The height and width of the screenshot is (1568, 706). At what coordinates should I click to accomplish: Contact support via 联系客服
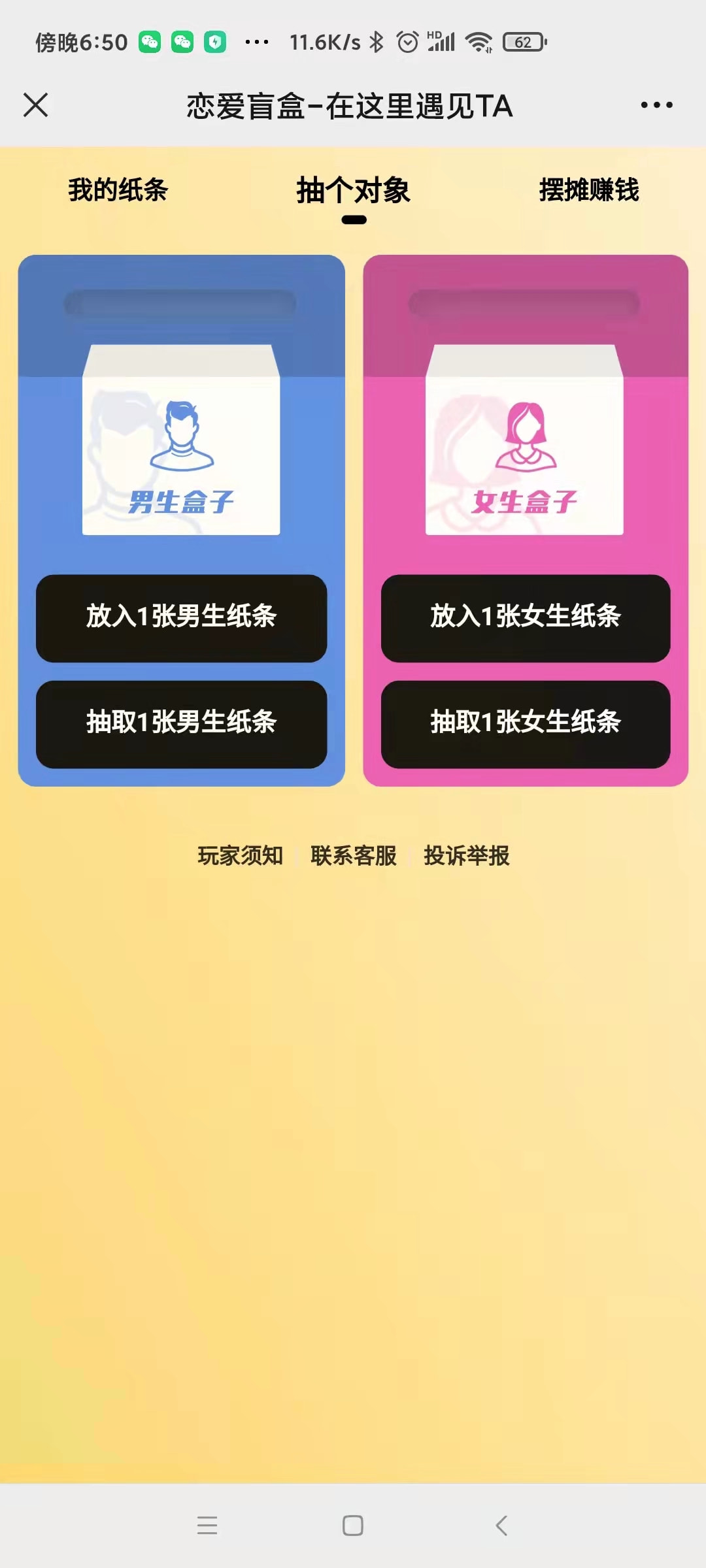tap(353, 855)
